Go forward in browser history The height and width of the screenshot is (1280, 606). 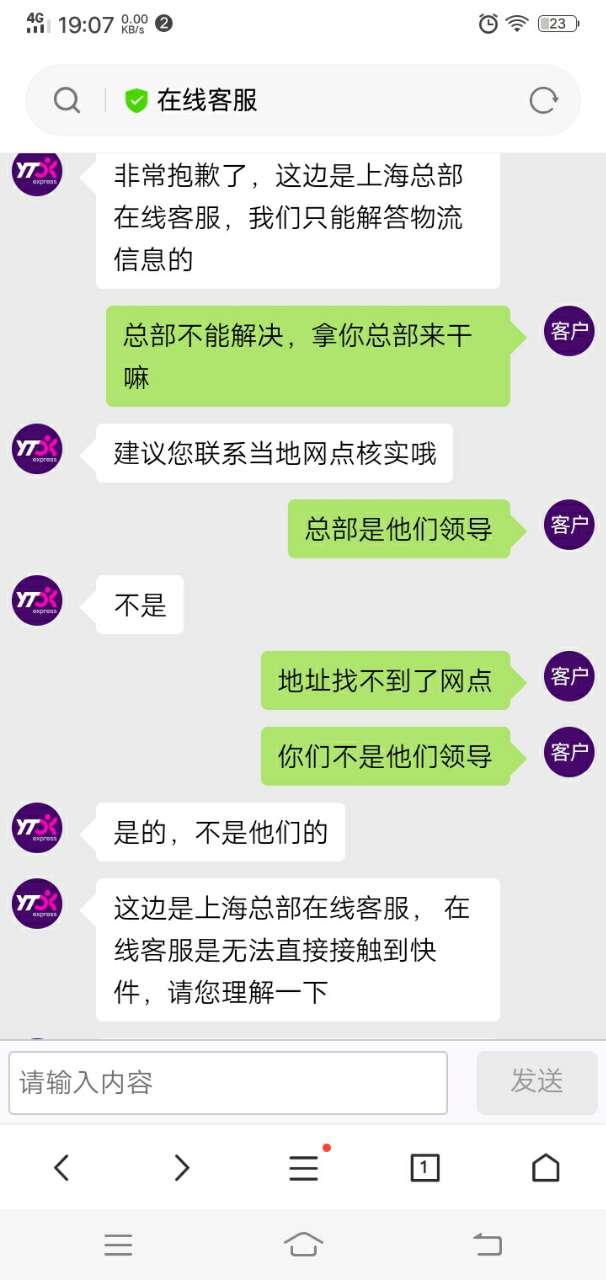(182, 1167)
